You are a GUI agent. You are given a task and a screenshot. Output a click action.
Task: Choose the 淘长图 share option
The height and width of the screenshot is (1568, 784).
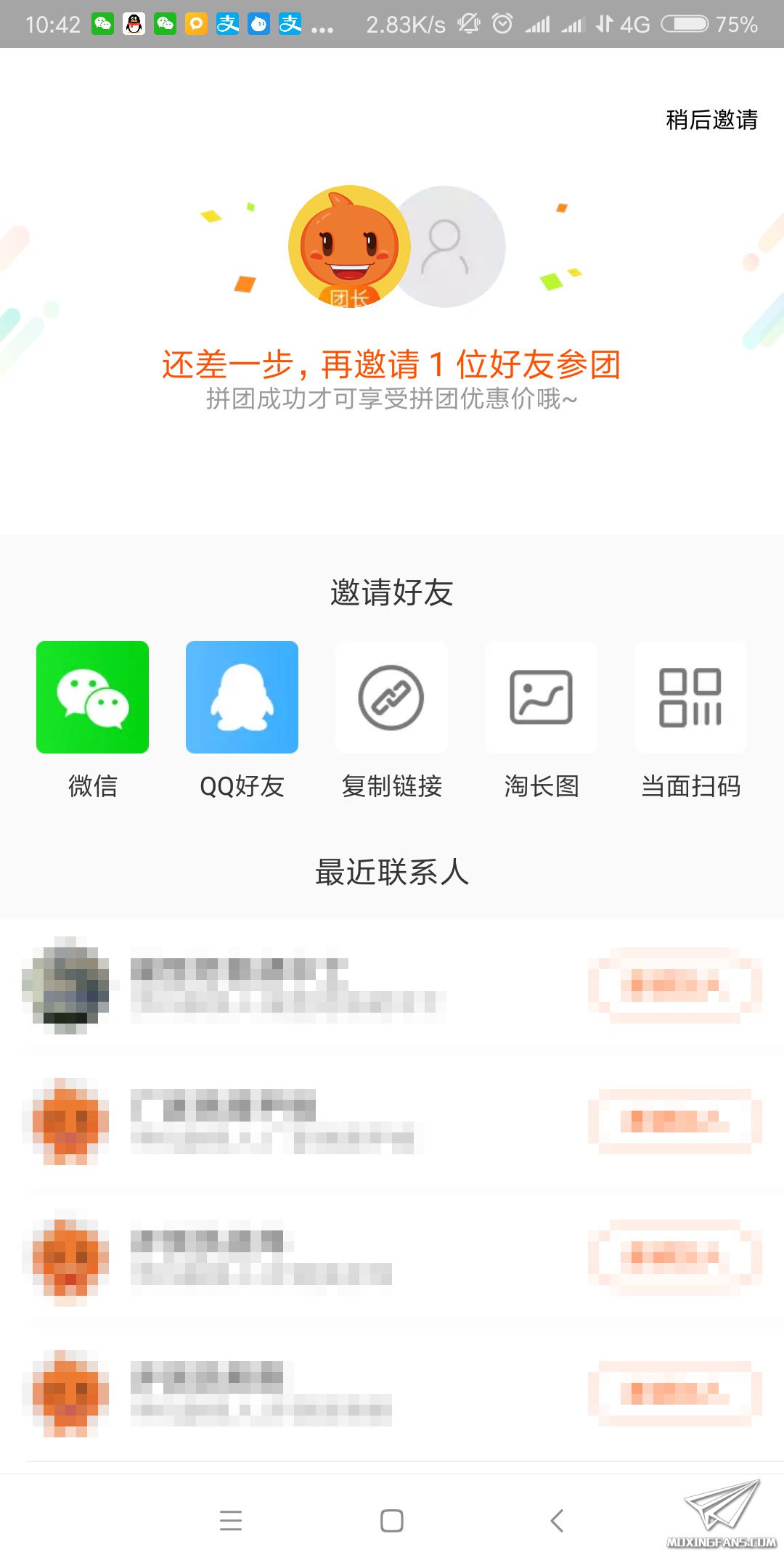point(541,697)
